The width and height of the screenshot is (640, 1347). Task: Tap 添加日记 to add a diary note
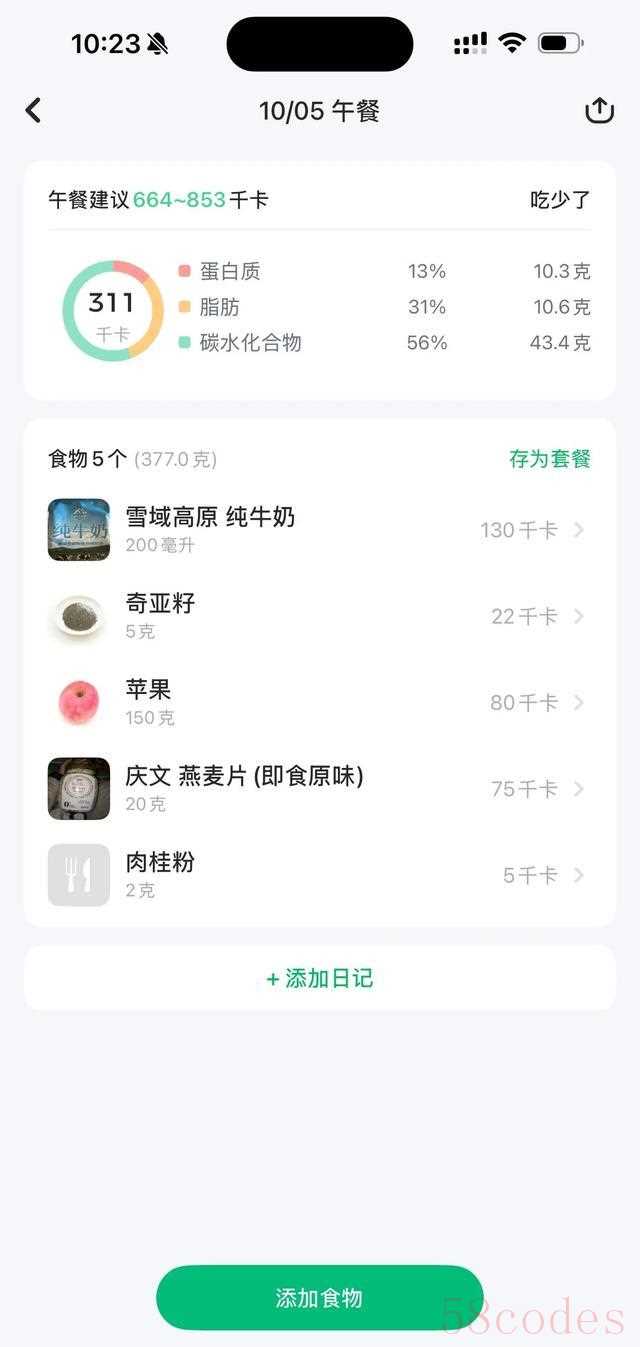pos(320,978)
